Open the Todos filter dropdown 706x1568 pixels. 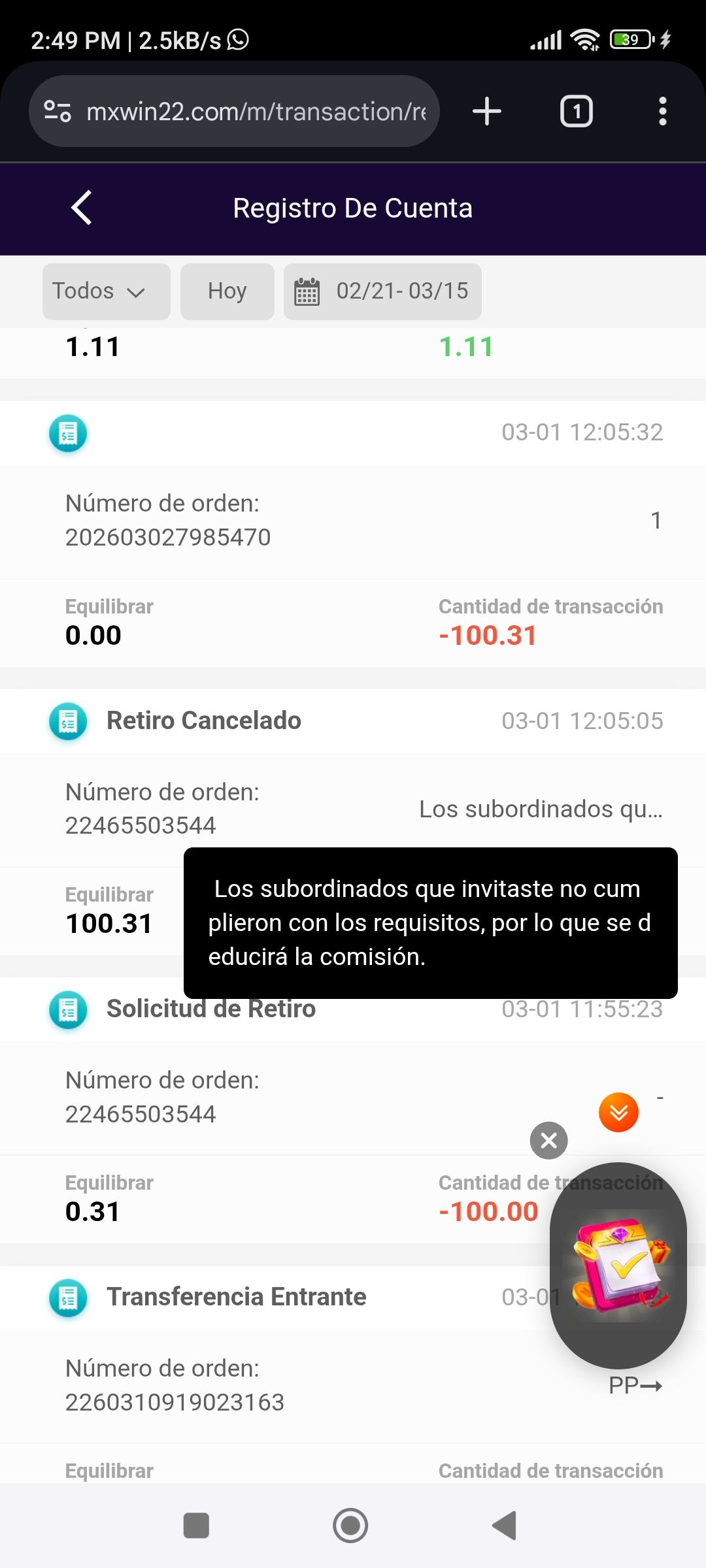[106, 291]
